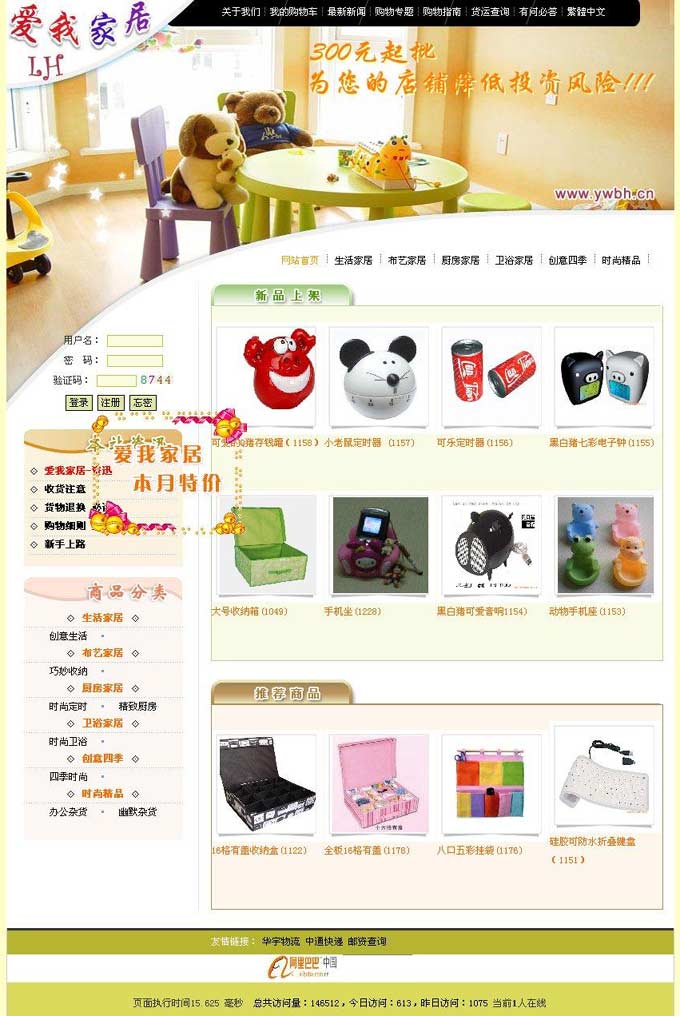Select 时尚精品 in the navigation bar
Viewport: 680px width, 1016px height.
click(620, 260)
